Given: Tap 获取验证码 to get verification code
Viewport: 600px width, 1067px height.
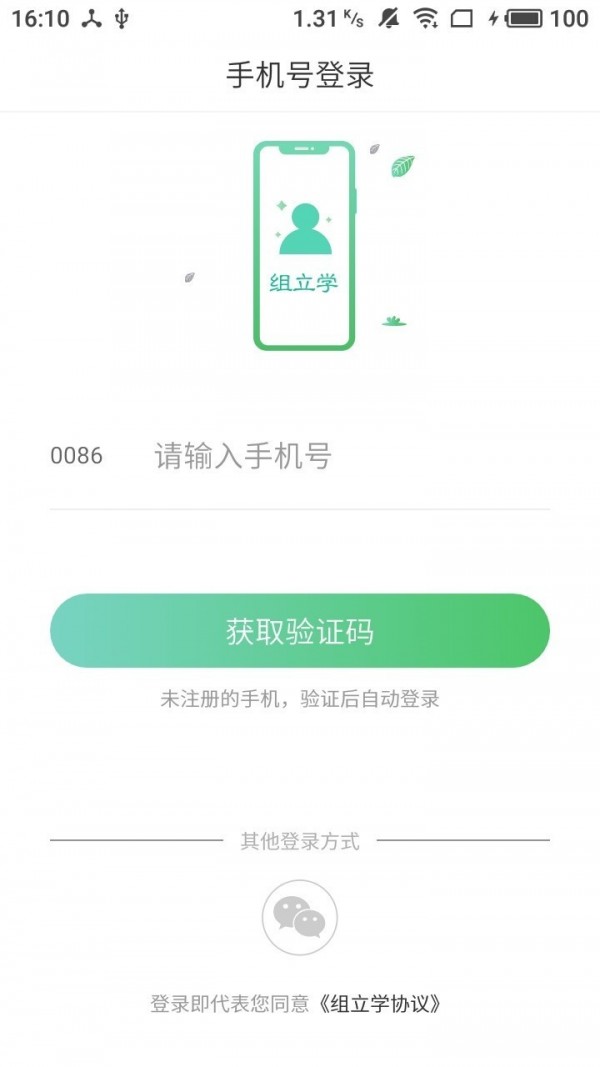Looking at the screenshot, I should tap(300, 631).
